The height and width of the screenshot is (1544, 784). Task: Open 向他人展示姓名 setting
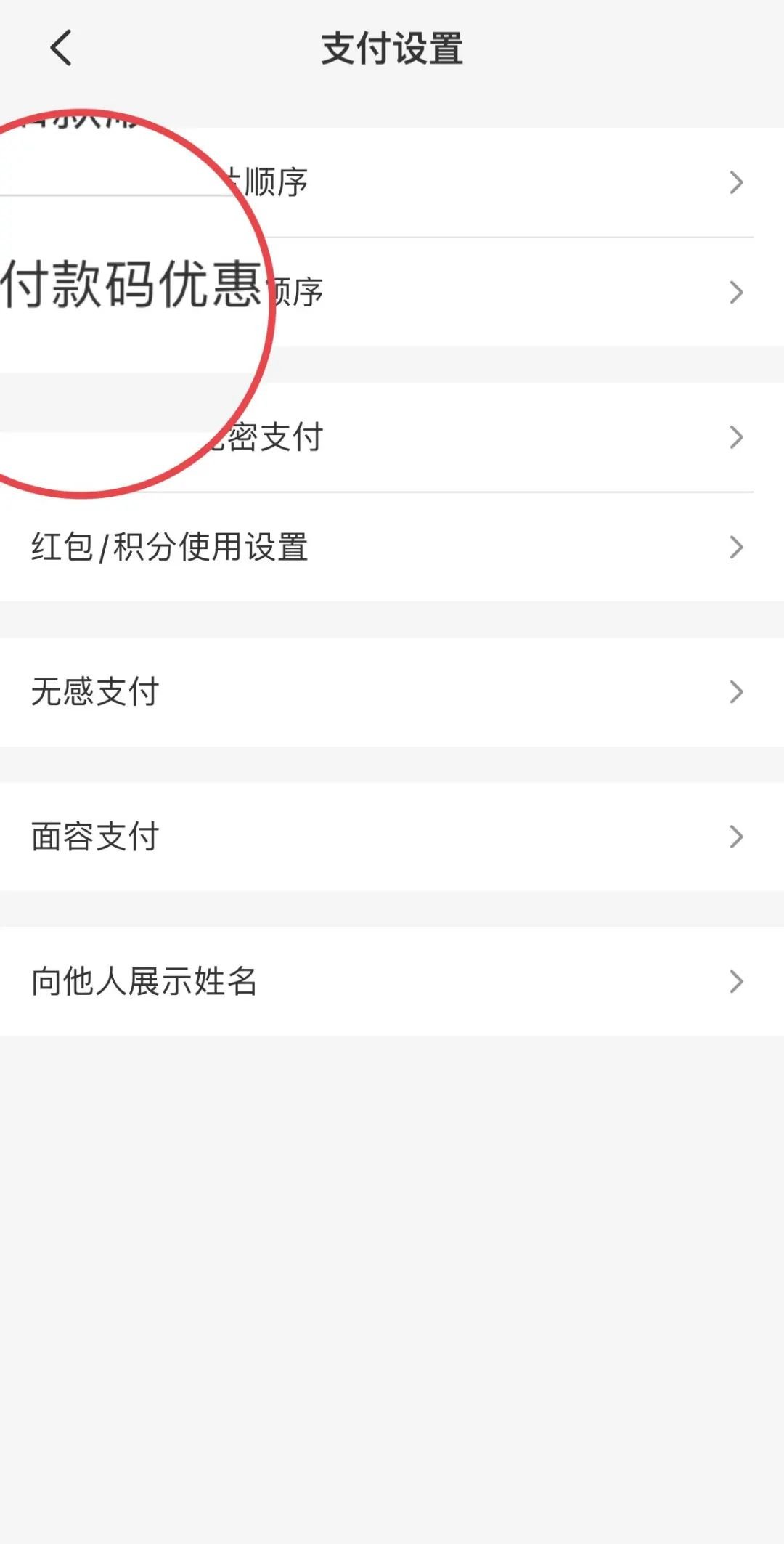pos(392,981)
